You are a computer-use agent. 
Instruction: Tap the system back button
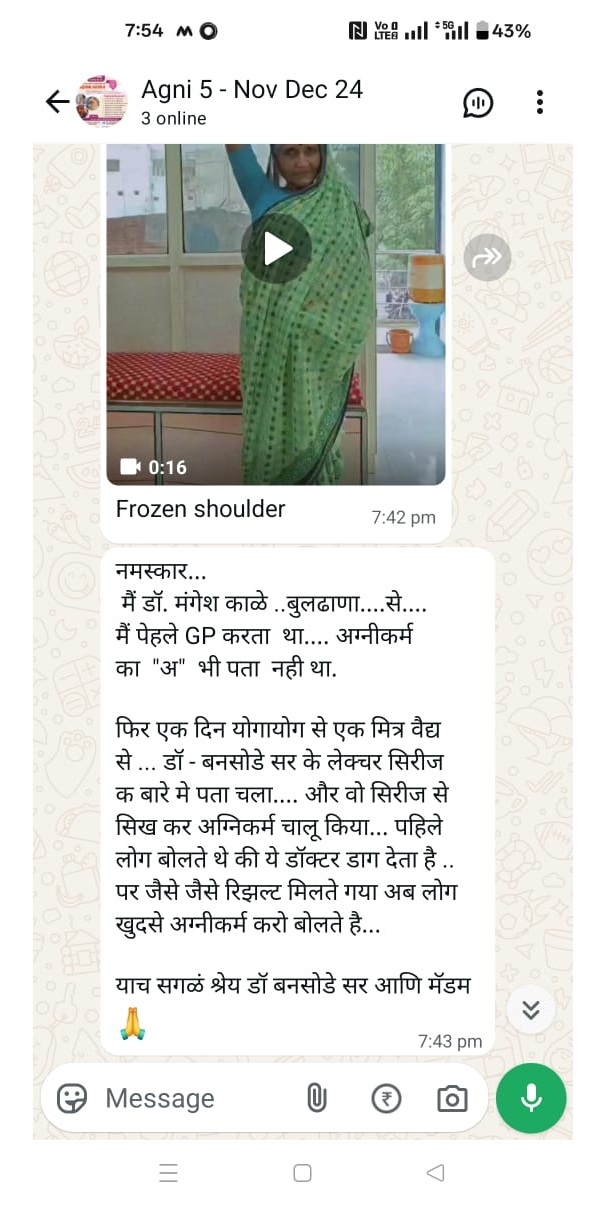pyautogui.click(x=435, y=1173)
